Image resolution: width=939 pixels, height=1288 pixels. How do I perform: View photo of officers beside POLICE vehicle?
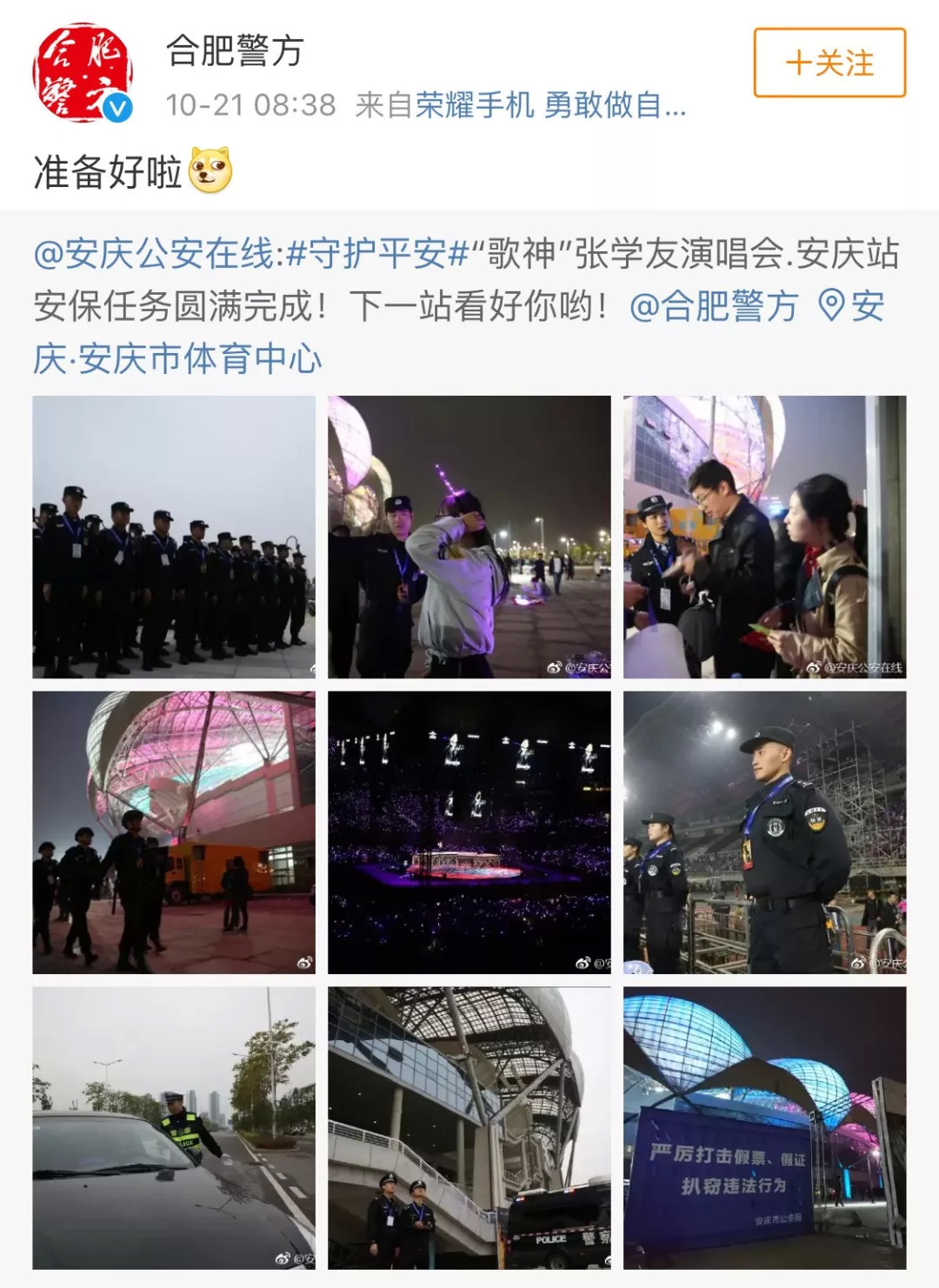tap(469, 1128)
